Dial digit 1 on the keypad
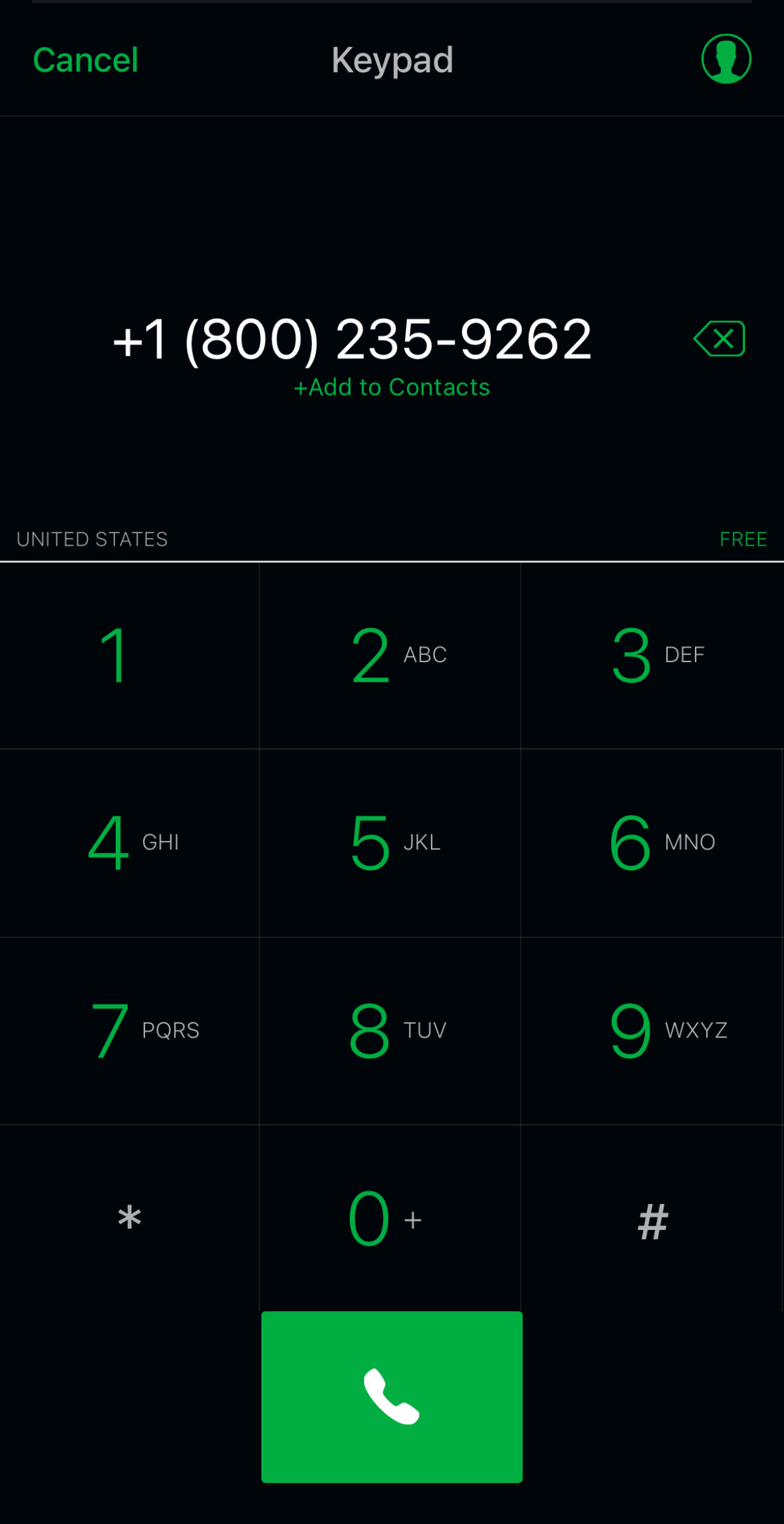This screenshot has width=784, height=1524. (x=129, y=655)
